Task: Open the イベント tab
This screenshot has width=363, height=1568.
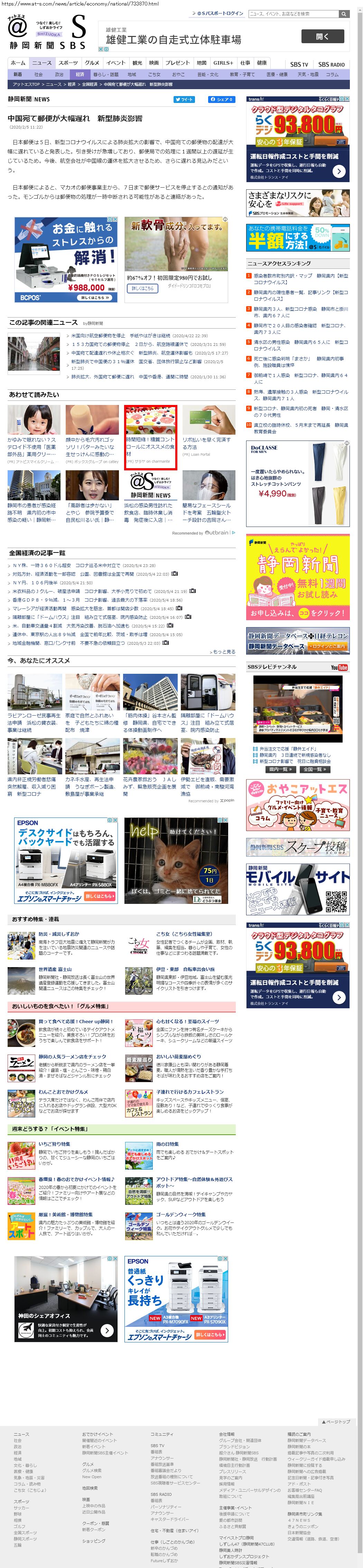Action: (x=116, y=63)
